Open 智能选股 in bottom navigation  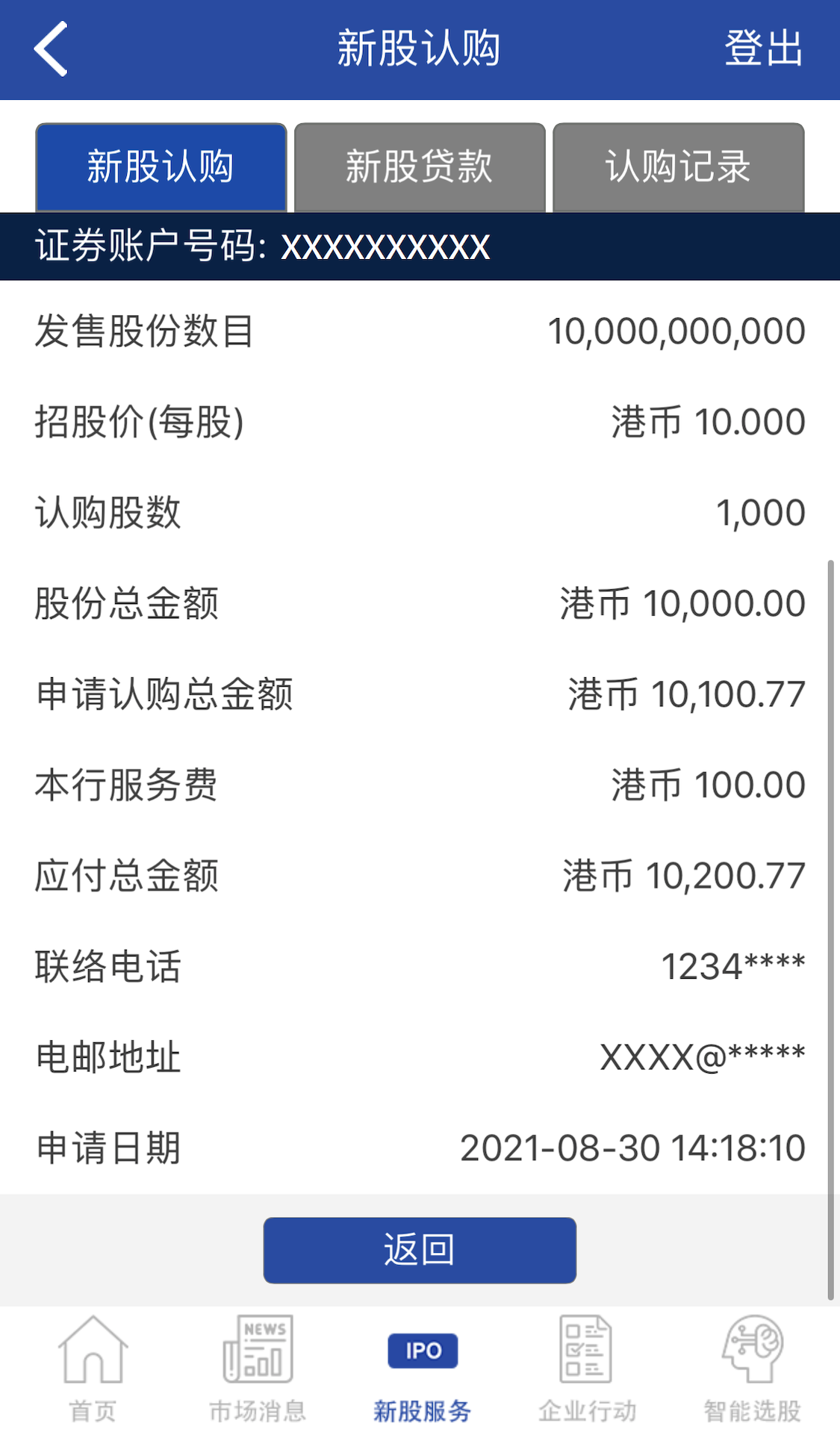click(x=752, y=1369)
